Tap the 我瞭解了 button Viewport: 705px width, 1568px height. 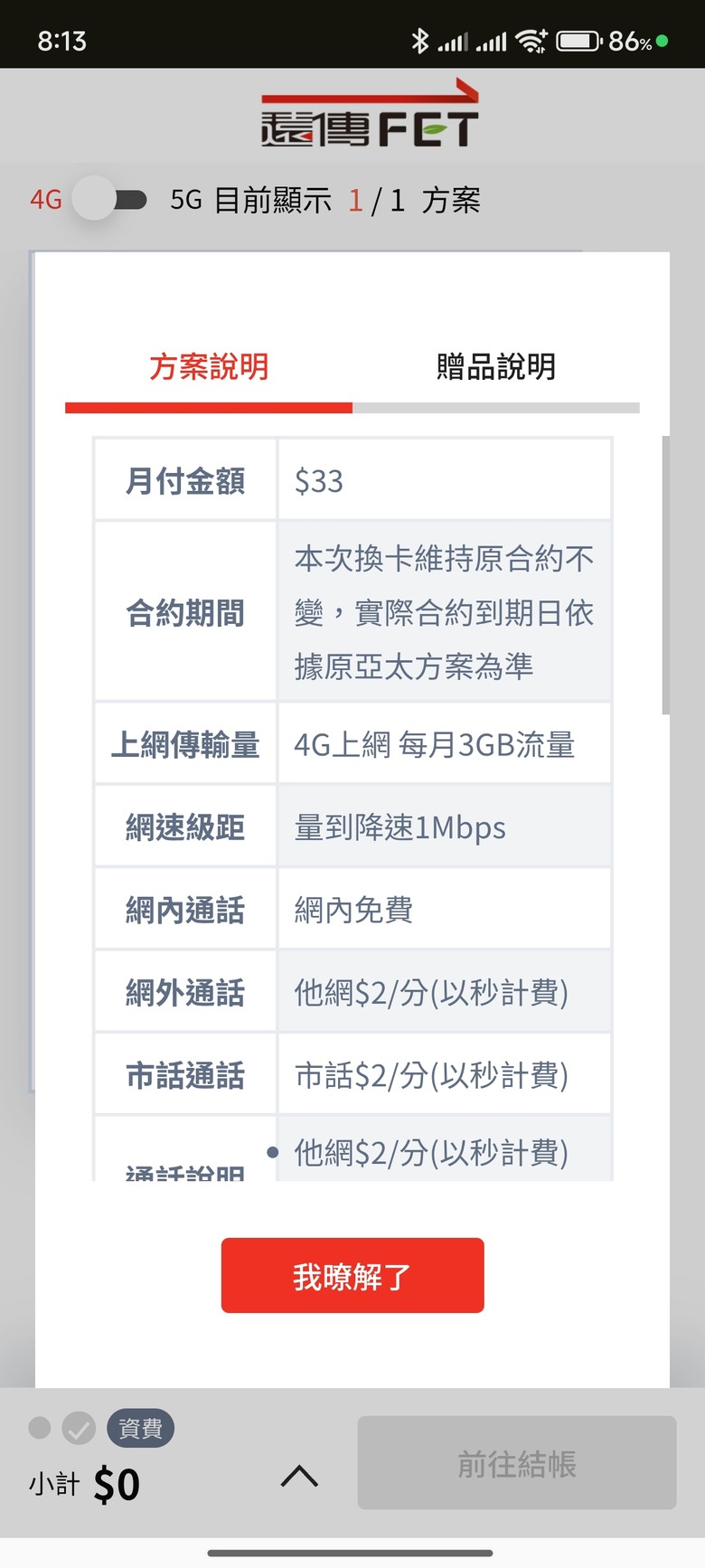click(352, 1275)
